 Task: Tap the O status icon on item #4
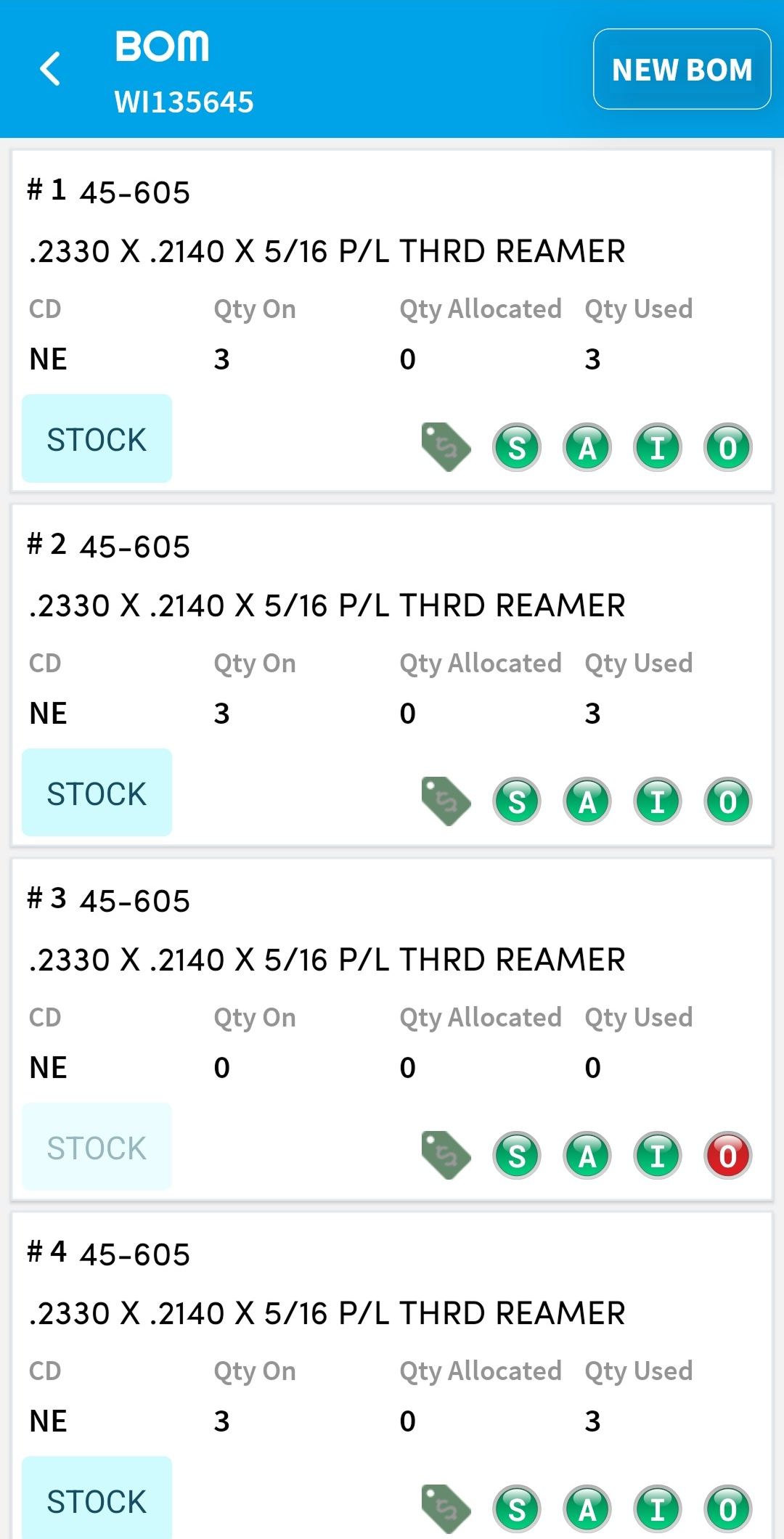pos(728,1509)
